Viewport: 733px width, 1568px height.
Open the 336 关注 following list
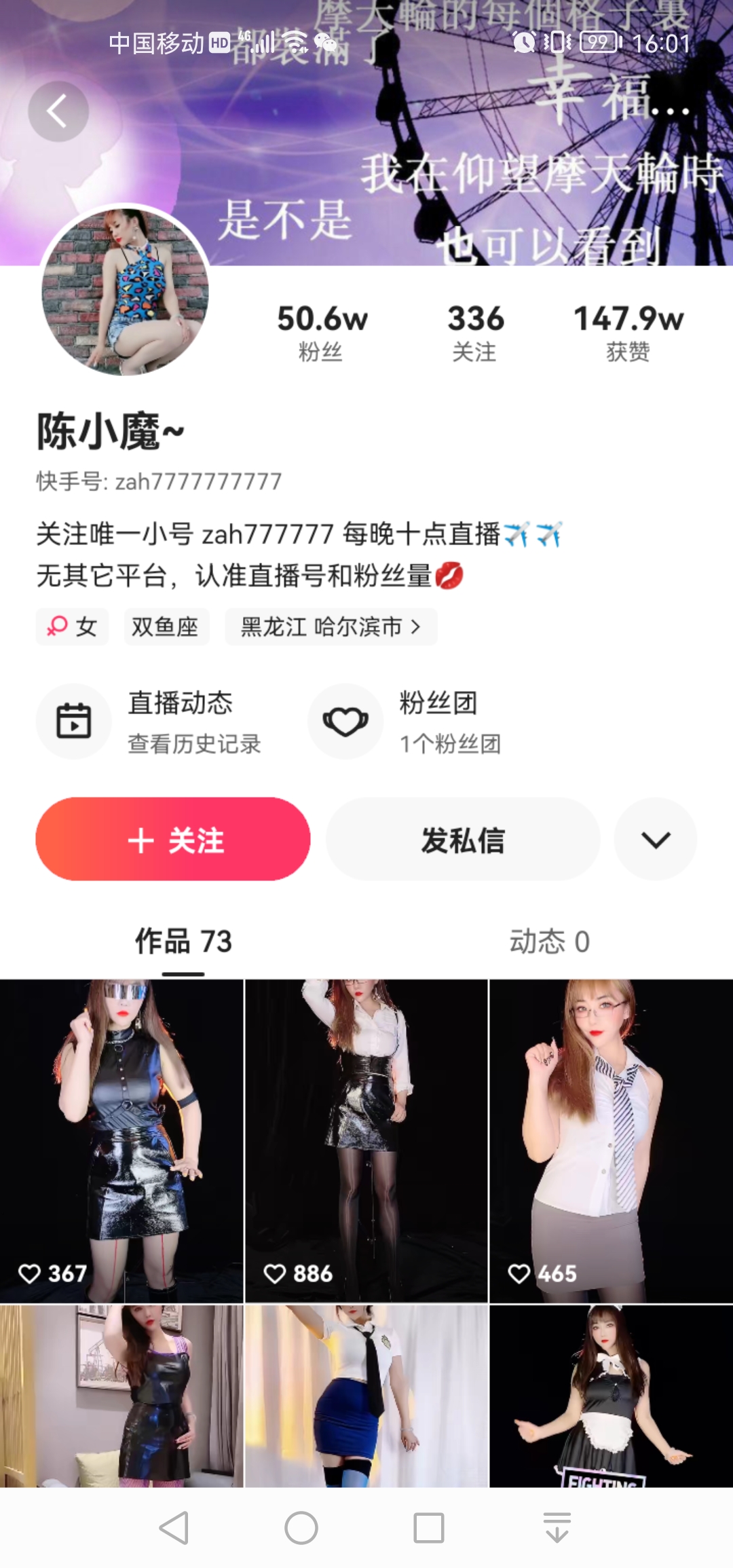[475, 333]
